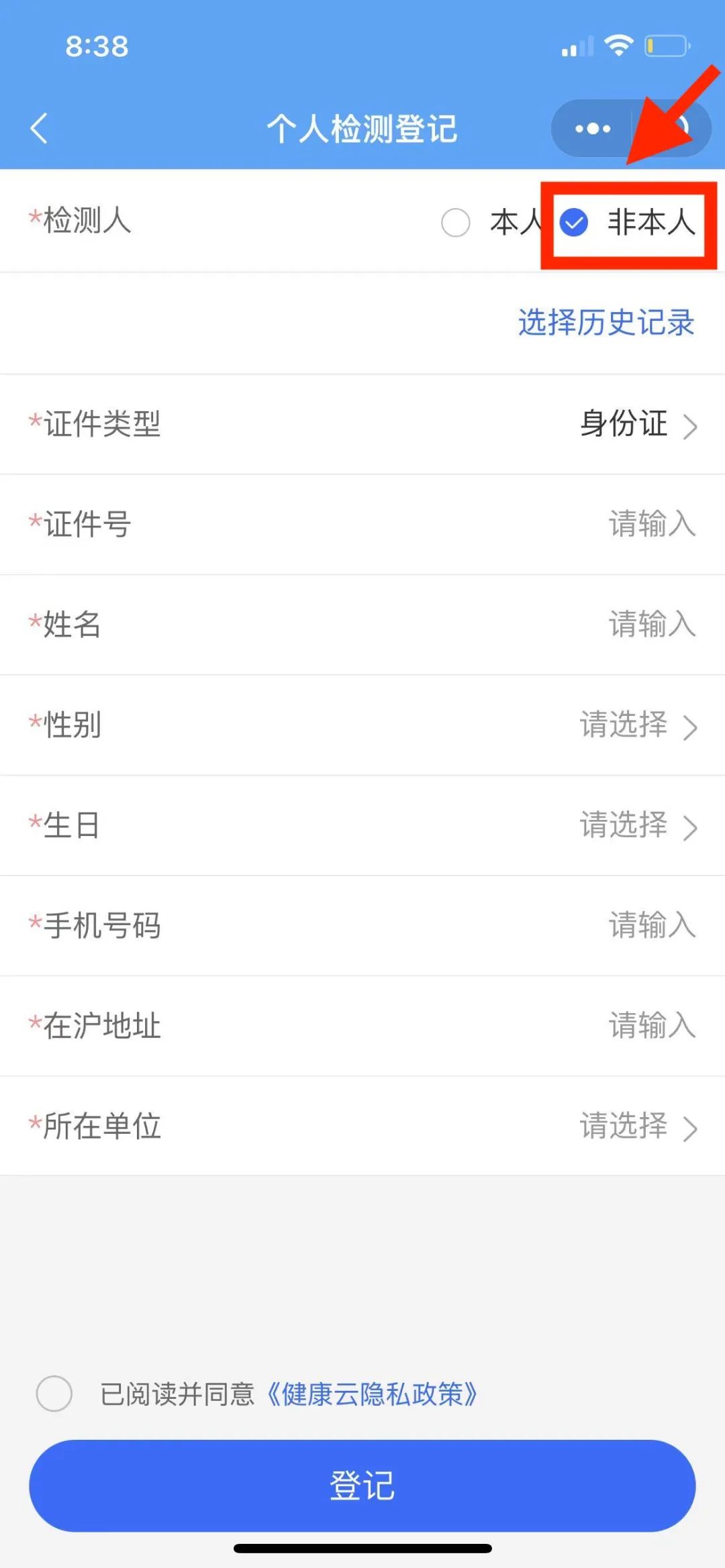Viewport: 725px width, 1568px height.
Task: Open 《健康云隐私政策》 link
Action: 373,1394
